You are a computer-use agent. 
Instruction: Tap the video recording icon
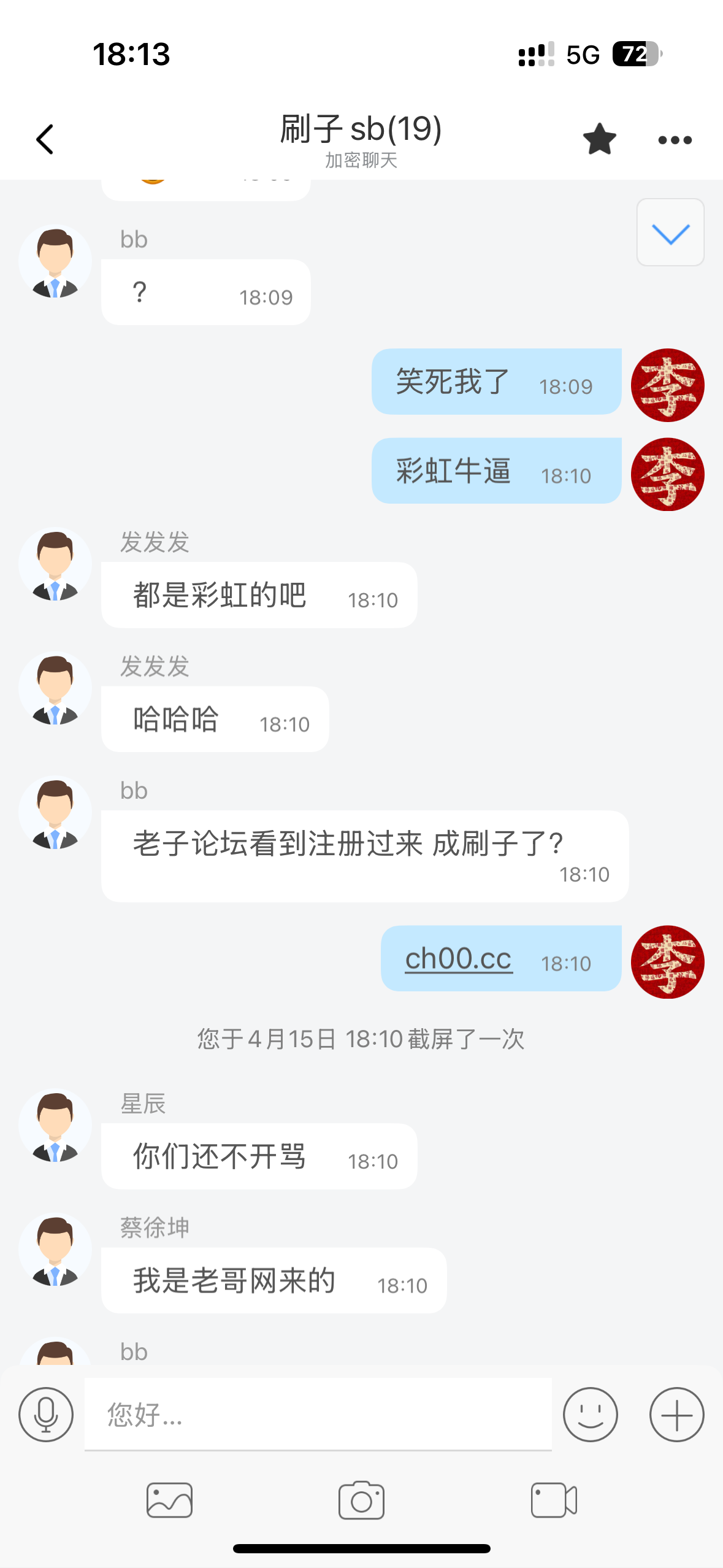point(553,1501)
